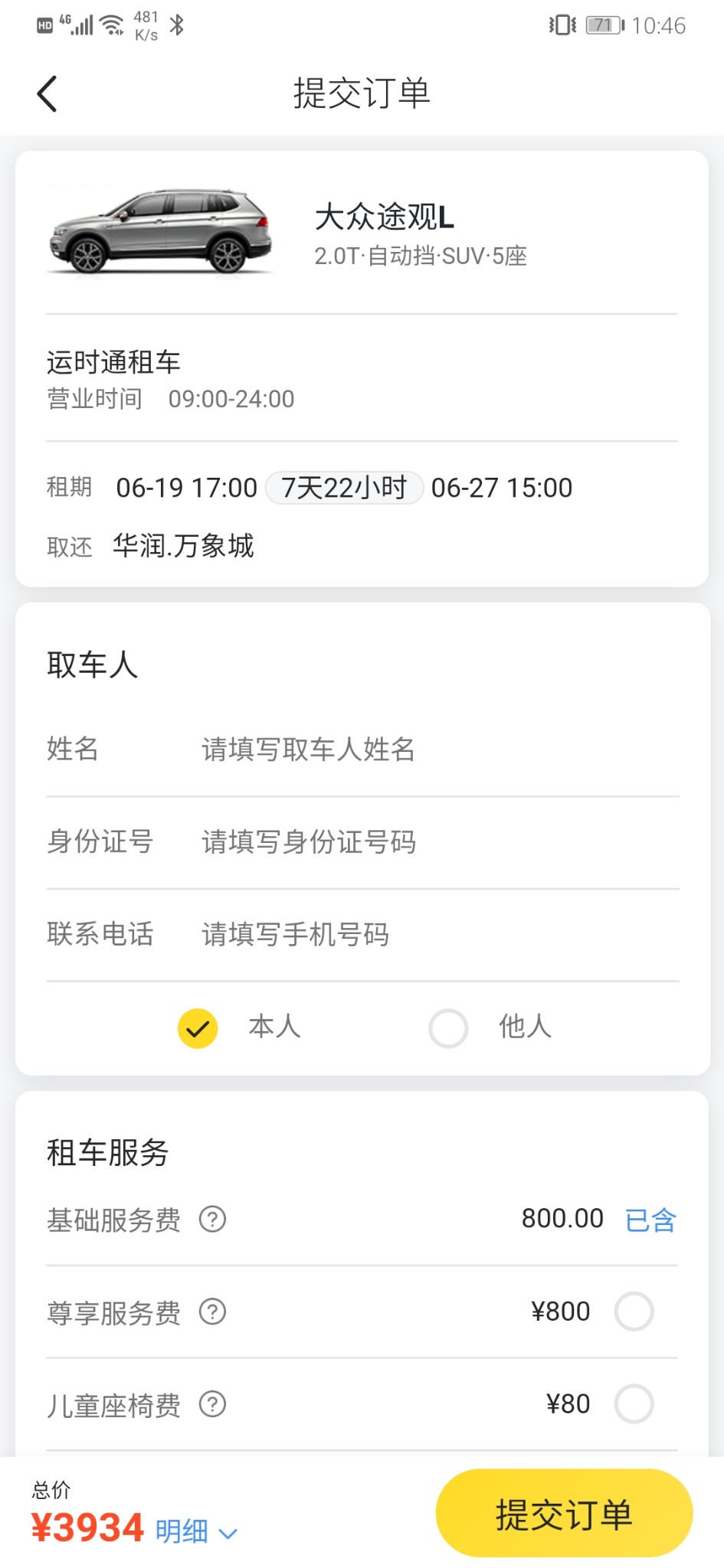Add the ¥800 尊享服务费 option

coord(634,1312)
